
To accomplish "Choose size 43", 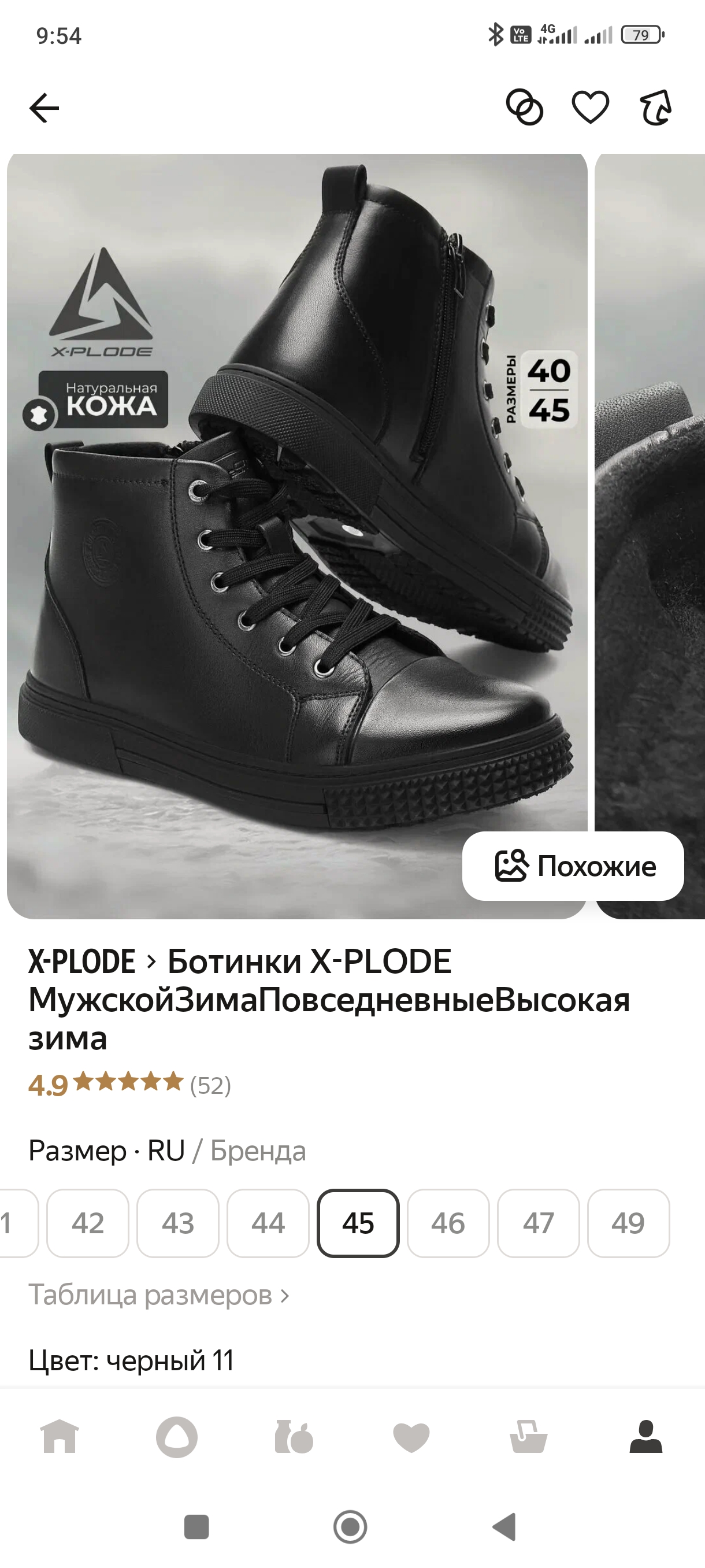I will tap(177, 1223).
